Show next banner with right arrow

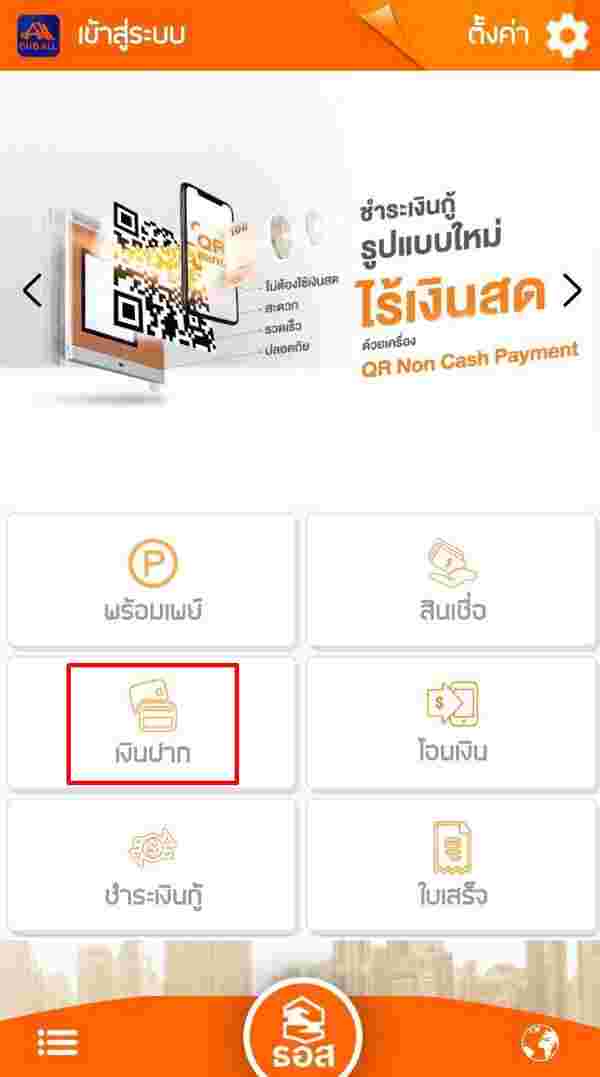pyautogui.click(x=572, y=290)
